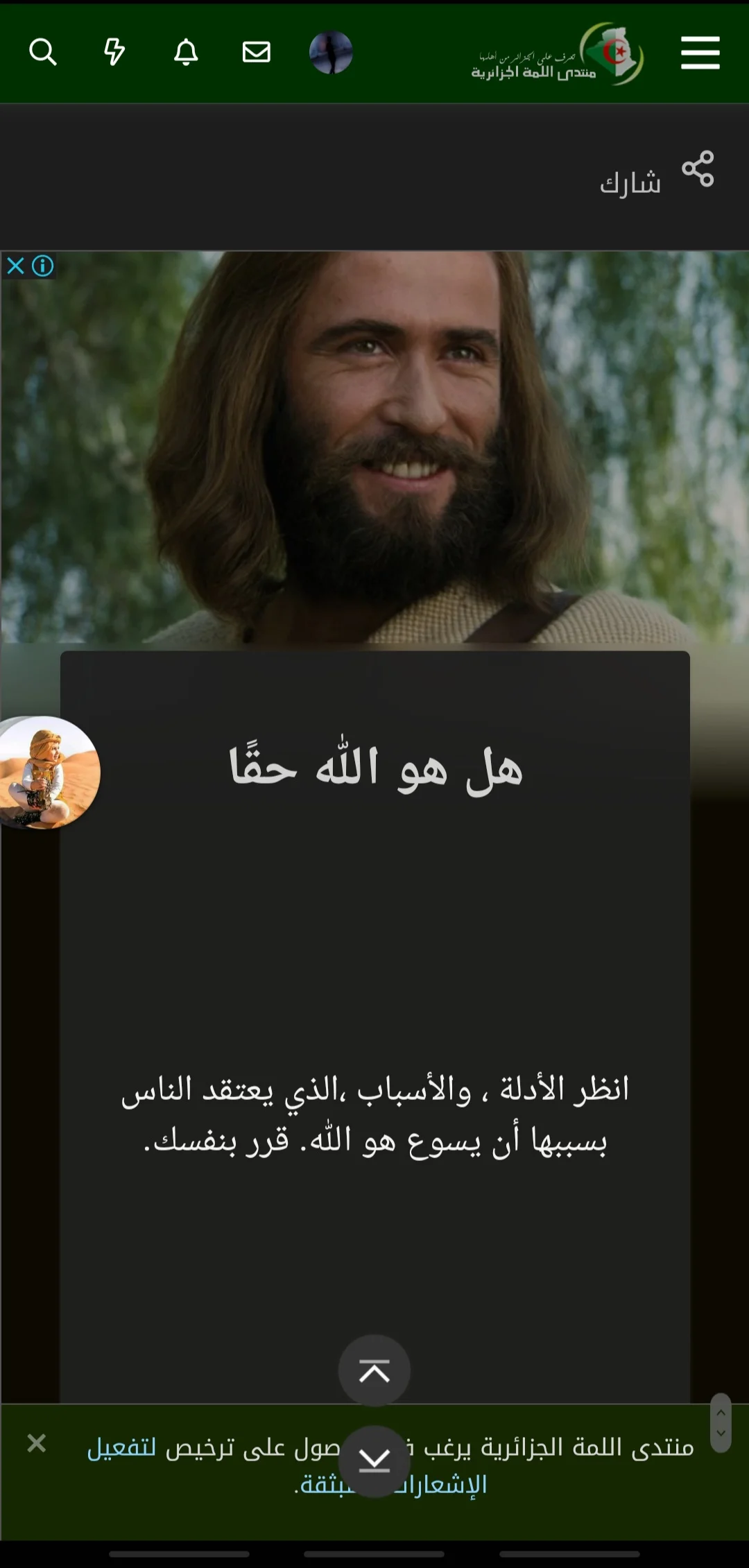Jump to top with the up arrow button

[374, 1371]
